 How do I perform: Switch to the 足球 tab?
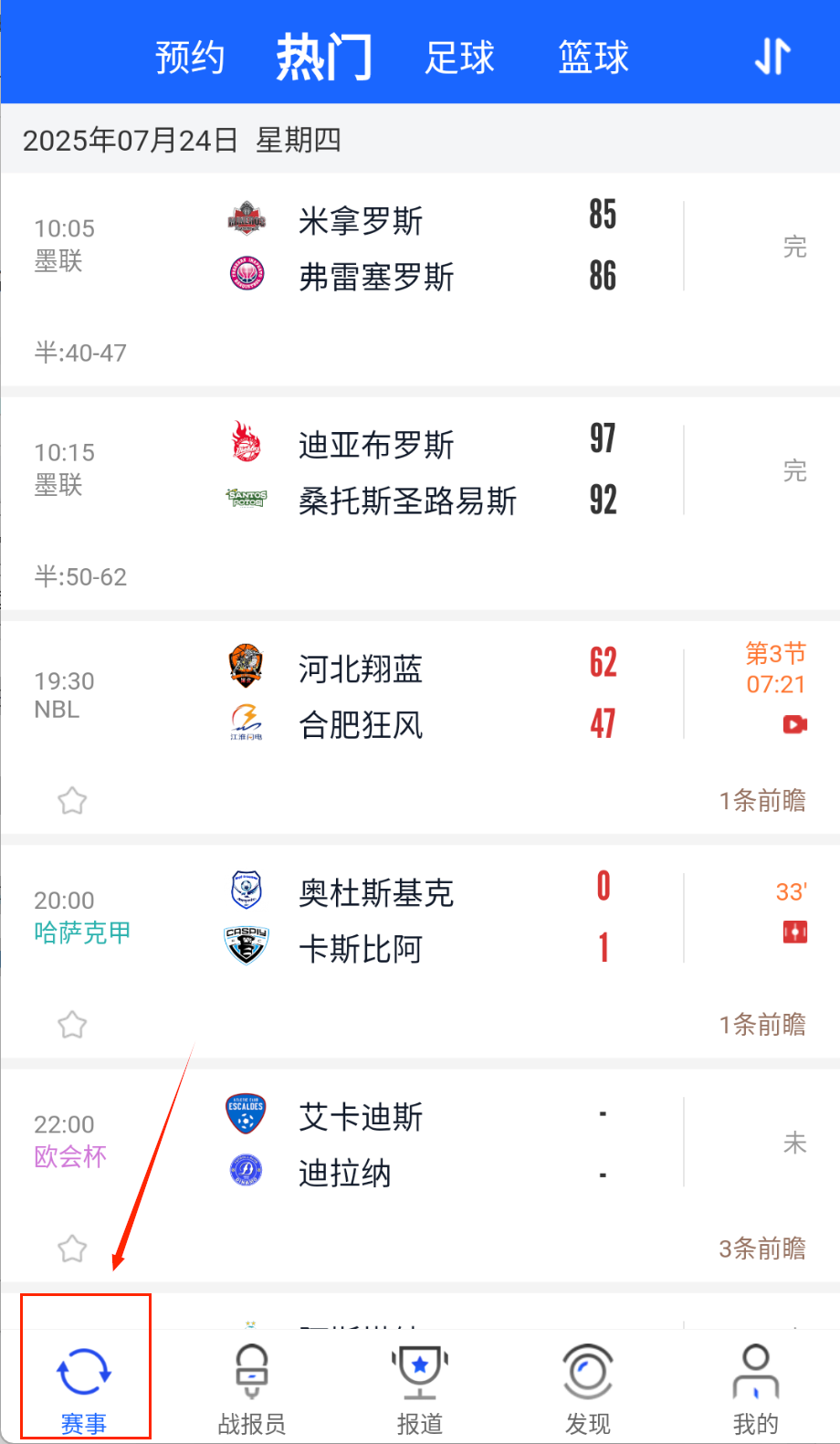click(x=459, y=57)
